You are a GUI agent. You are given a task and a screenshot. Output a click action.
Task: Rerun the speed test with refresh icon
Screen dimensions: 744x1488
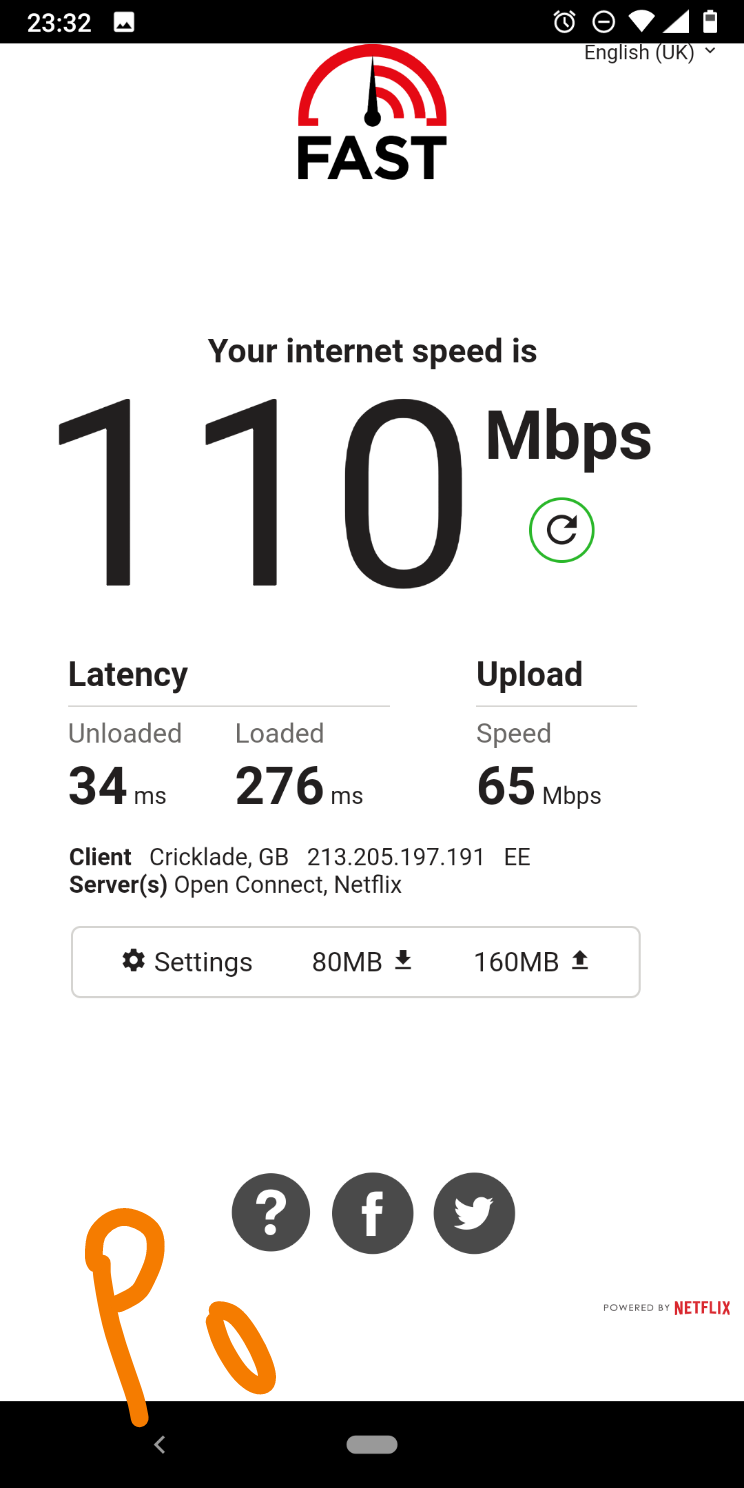pos(561,530)
